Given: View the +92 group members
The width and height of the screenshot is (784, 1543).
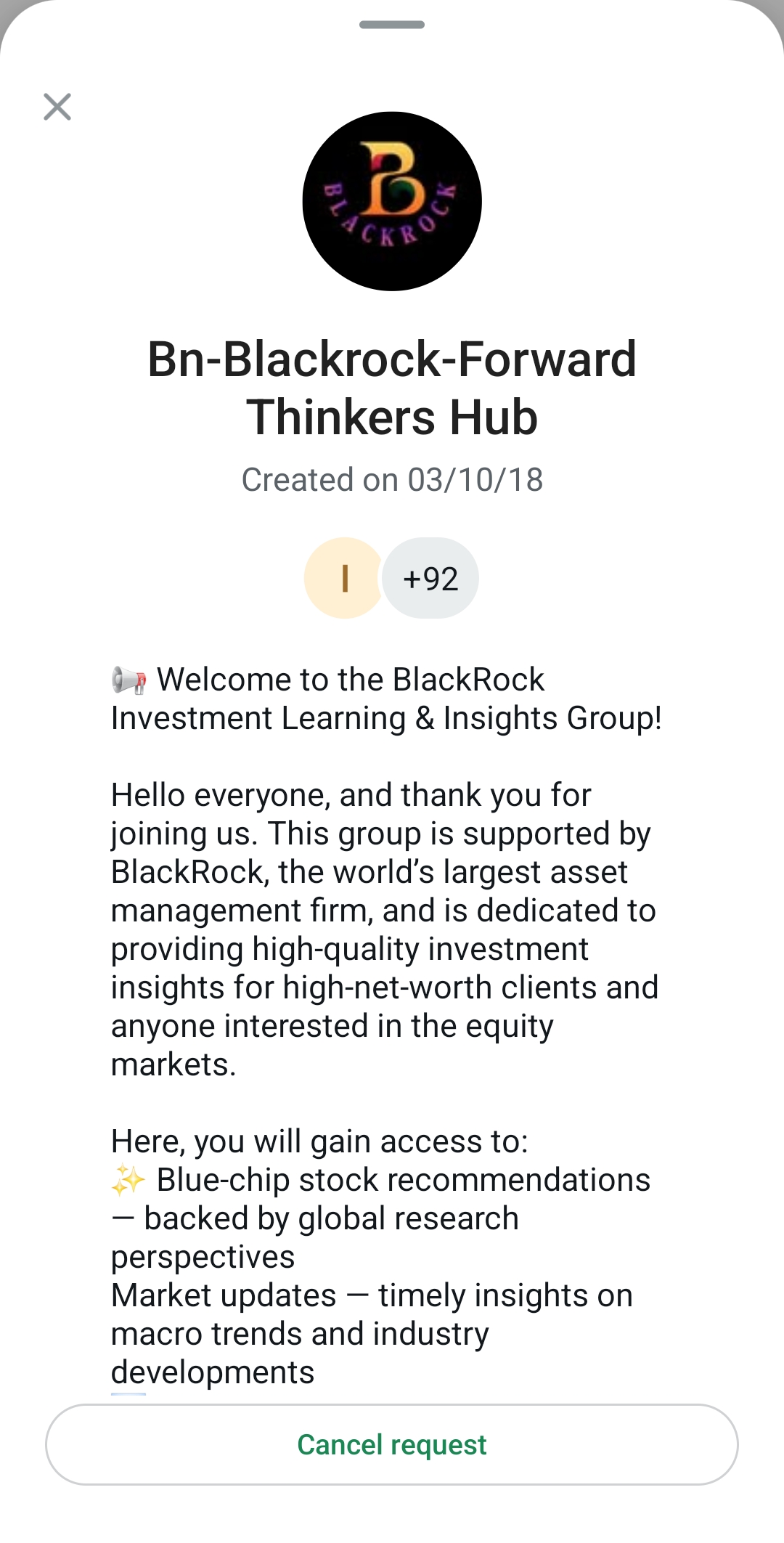Looking at the screenshot, I should [x=430, y=579].
